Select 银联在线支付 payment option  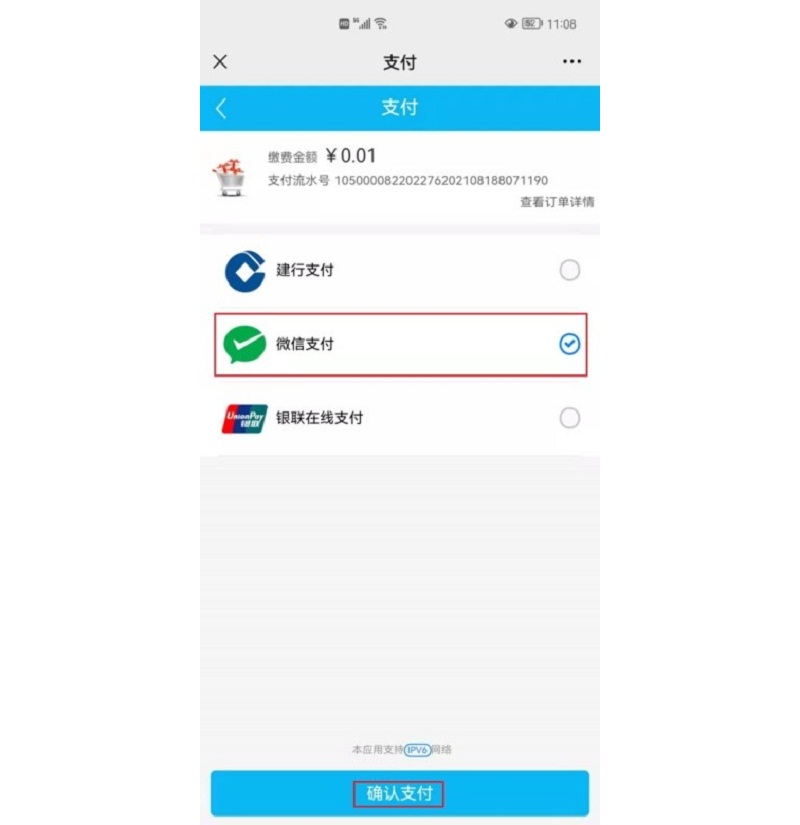pos(400,418)
